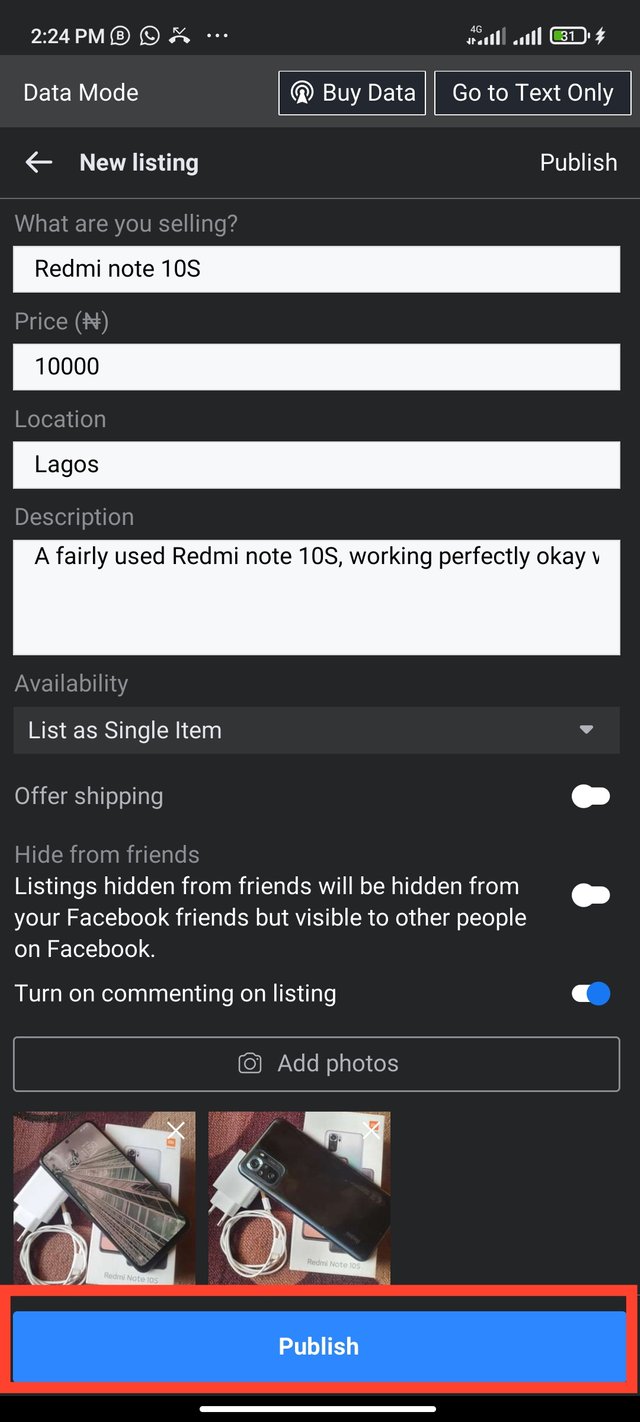Tap Buy Data button
This screenshot has height=1422, width=640.
352,93
